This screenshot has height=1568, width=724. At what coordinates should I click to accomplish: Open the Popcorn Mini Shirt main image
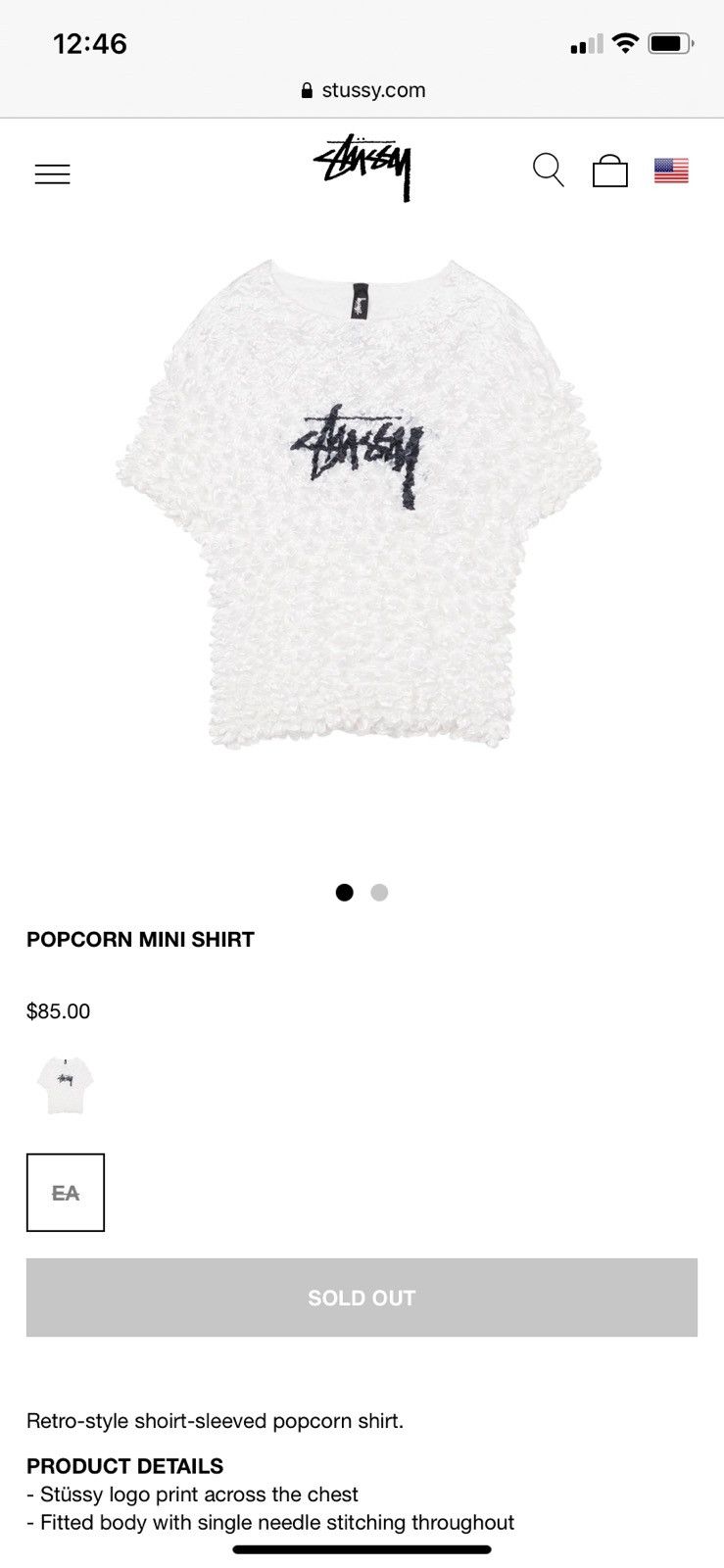pyautogui.click(x=361, y=505)
